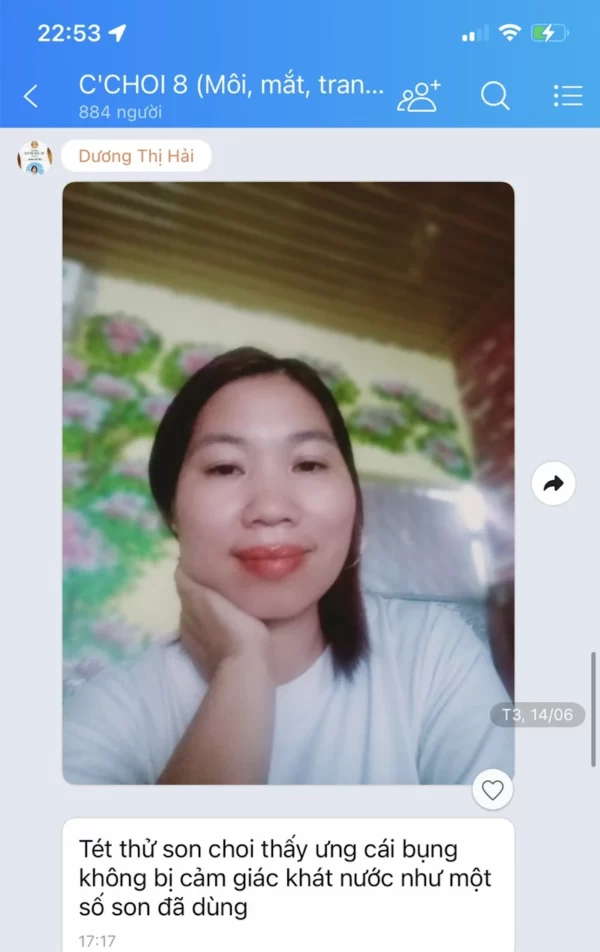Viewport: 600px width, 952px height.
Task: Search messages in this chat
Action: click(x=495, y=96)
